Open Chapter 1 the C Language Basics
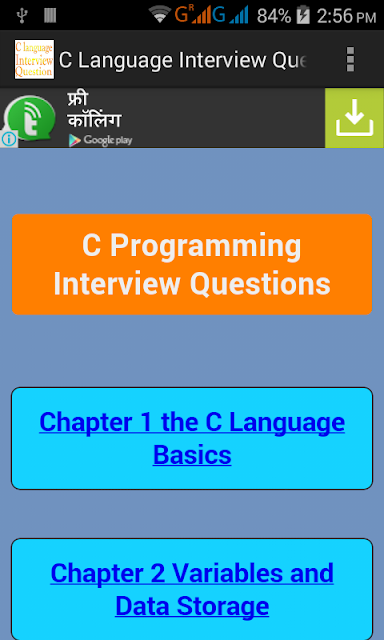Screen dimensions: 384x640 click(192, 438)
